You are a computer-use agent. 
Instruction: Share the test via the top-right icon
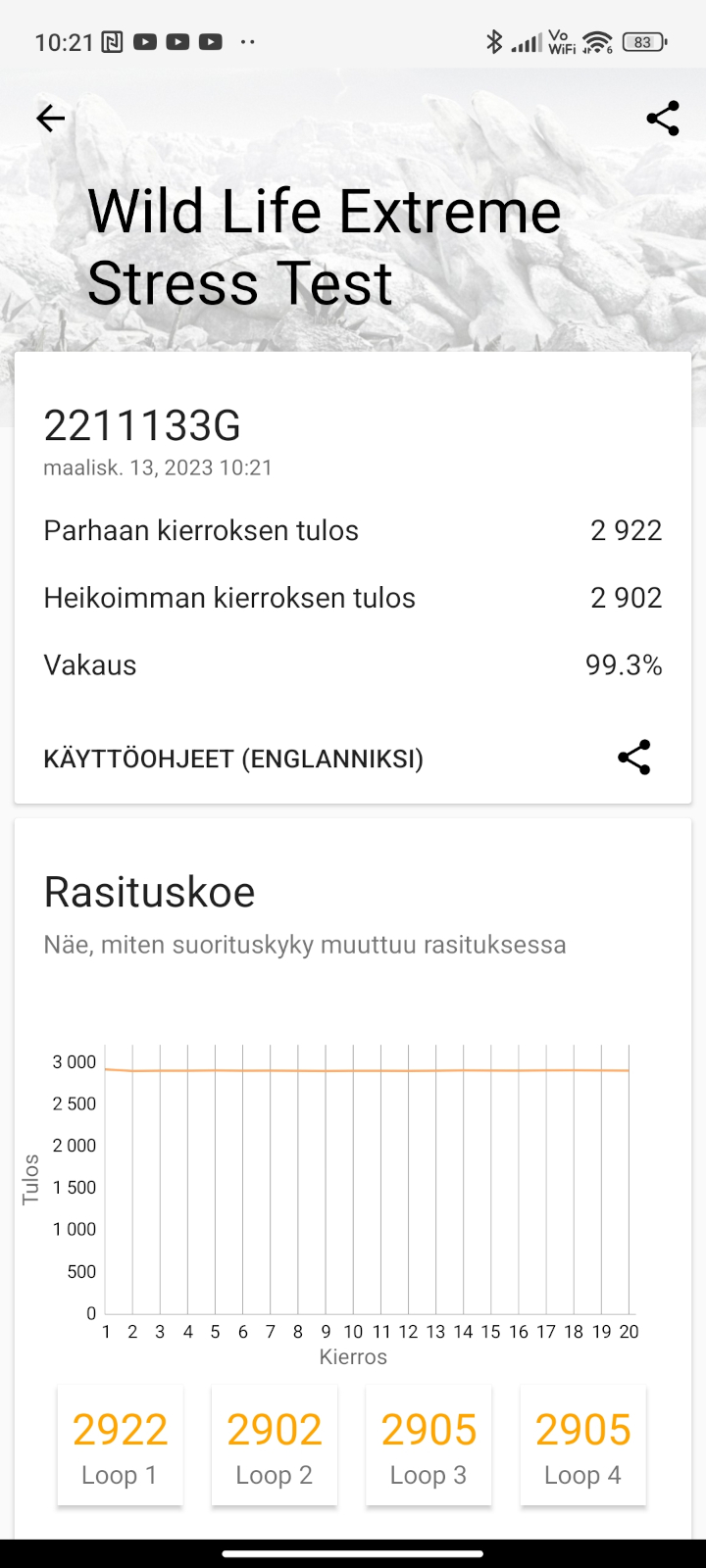(663, 119)
